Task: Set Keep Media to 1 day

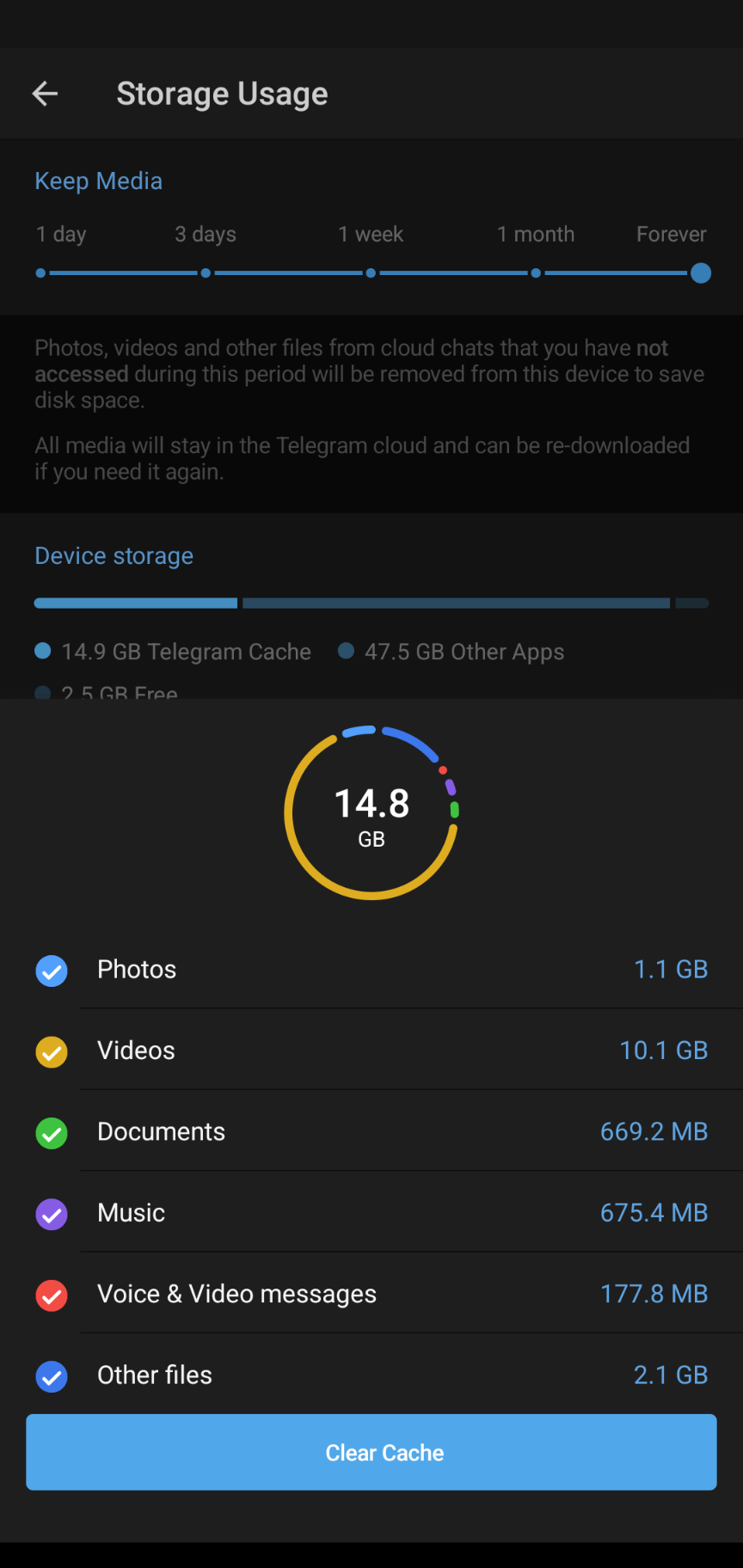Action: 40,273
